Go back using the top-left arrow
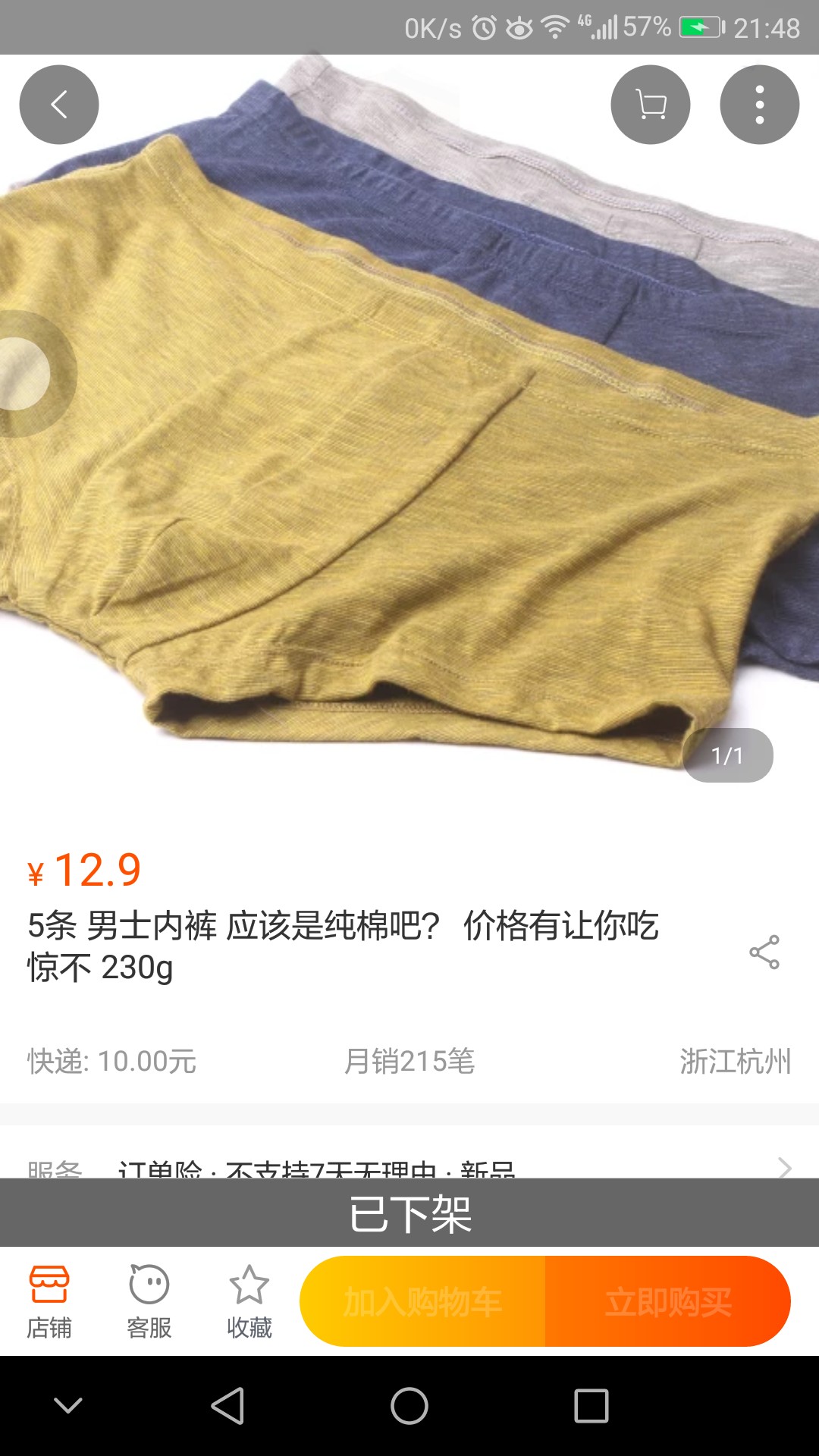This screenshot has width=819, height=1456. (x=59, y=105)
